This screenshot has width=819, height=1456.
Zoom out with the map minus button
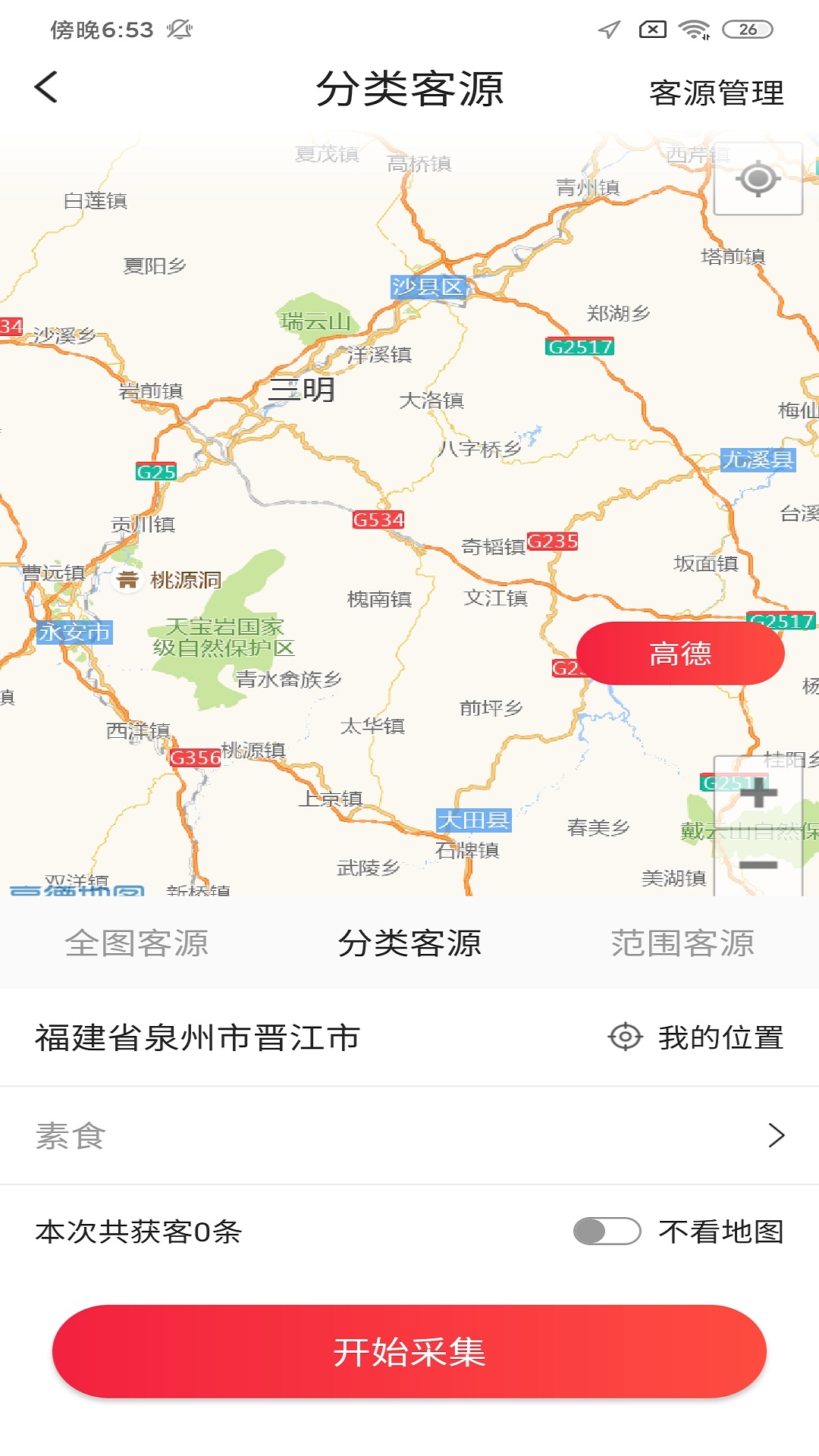[758, 864]
